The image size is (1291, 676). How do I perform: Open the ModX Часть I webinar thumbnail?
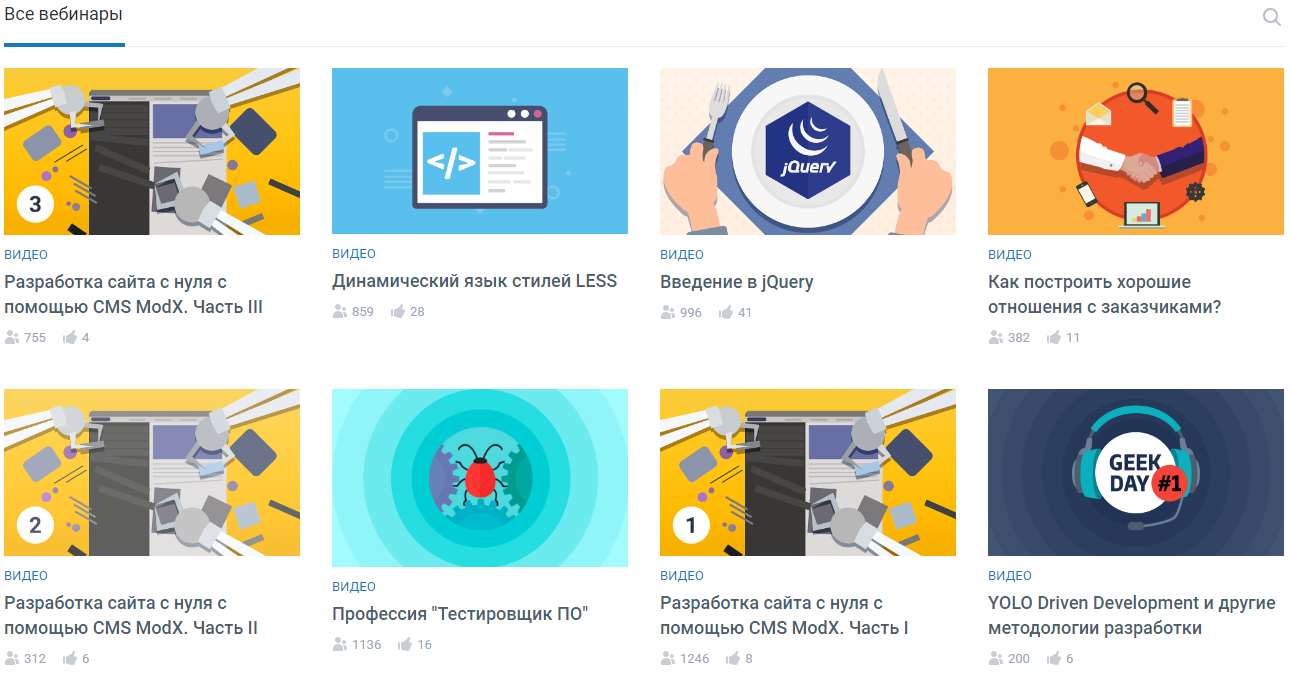click(808, 472)
